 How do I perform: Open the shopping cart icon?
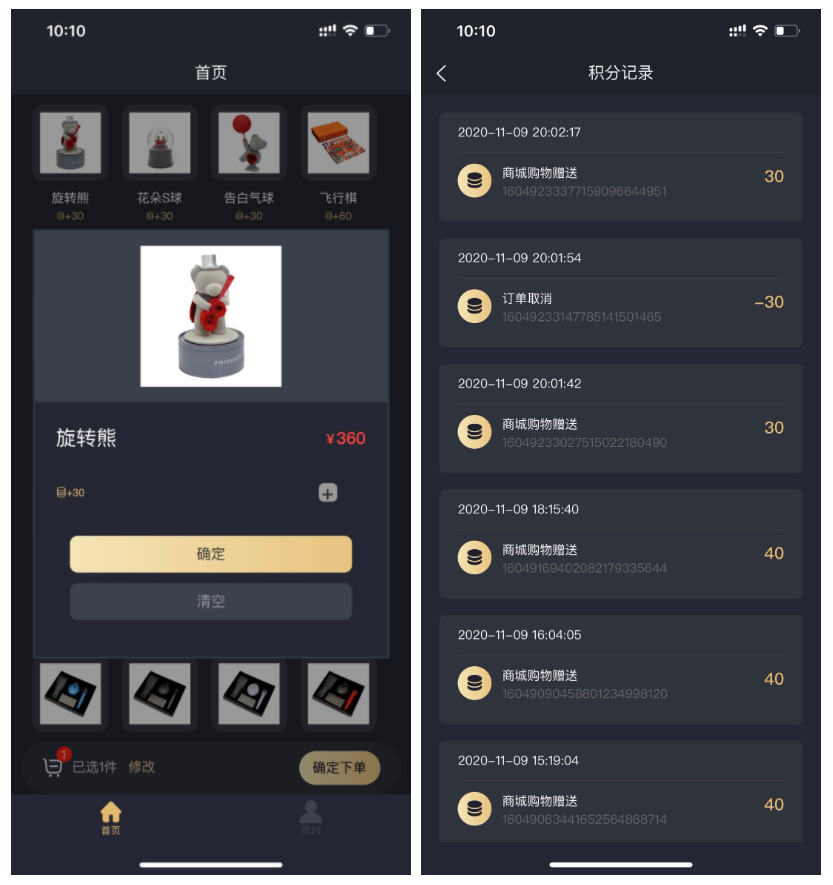[53, 767]
